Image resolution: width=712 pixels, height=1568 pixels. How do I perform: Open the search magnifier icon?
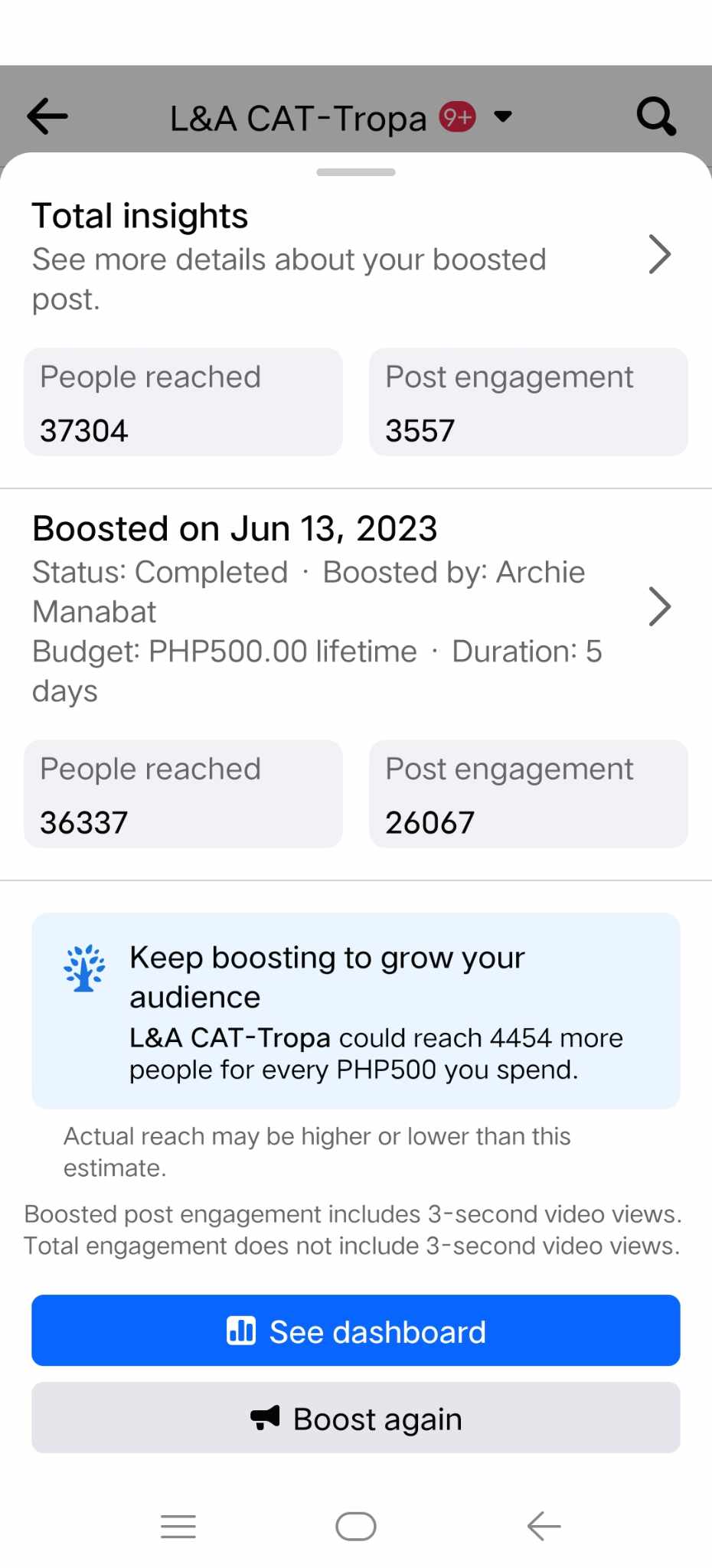click(656, 116)
